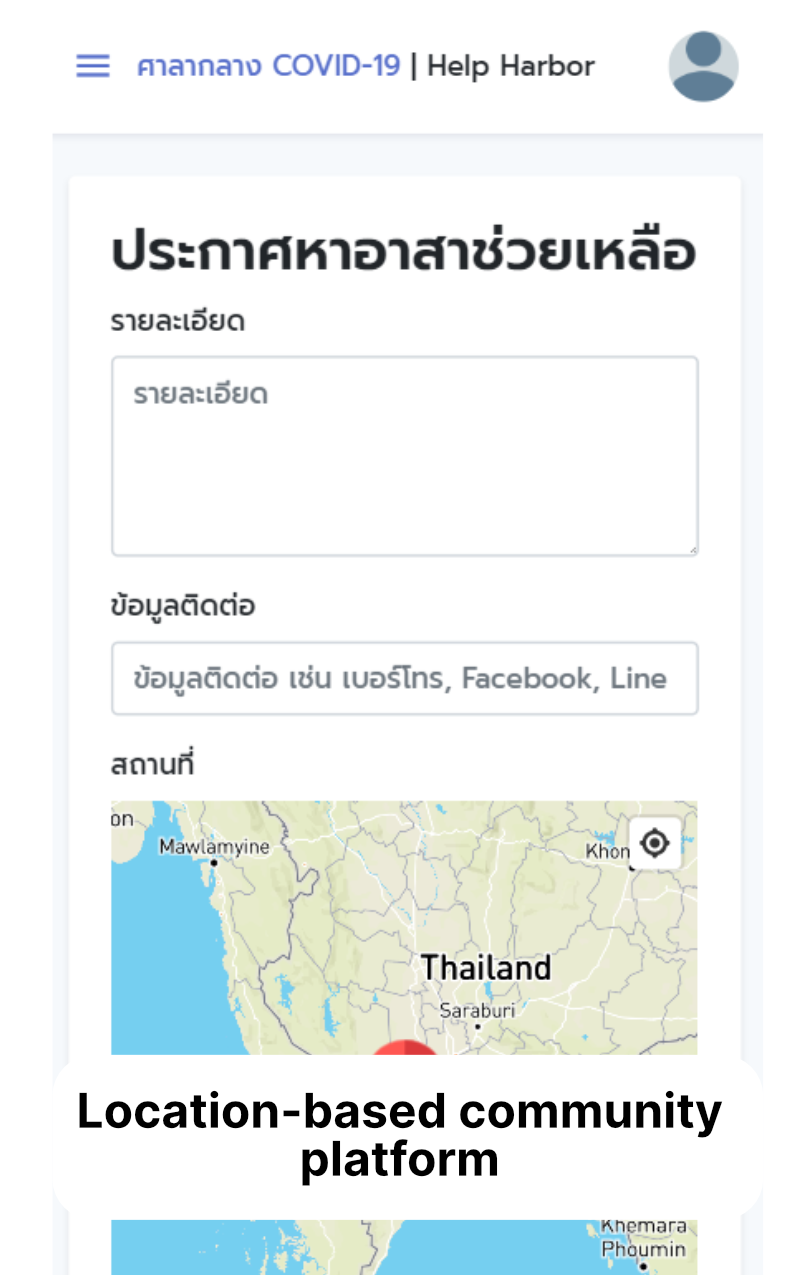Open the user profile avatar
Viewport: 800px width, 1280px height.
tap(703, 66)
